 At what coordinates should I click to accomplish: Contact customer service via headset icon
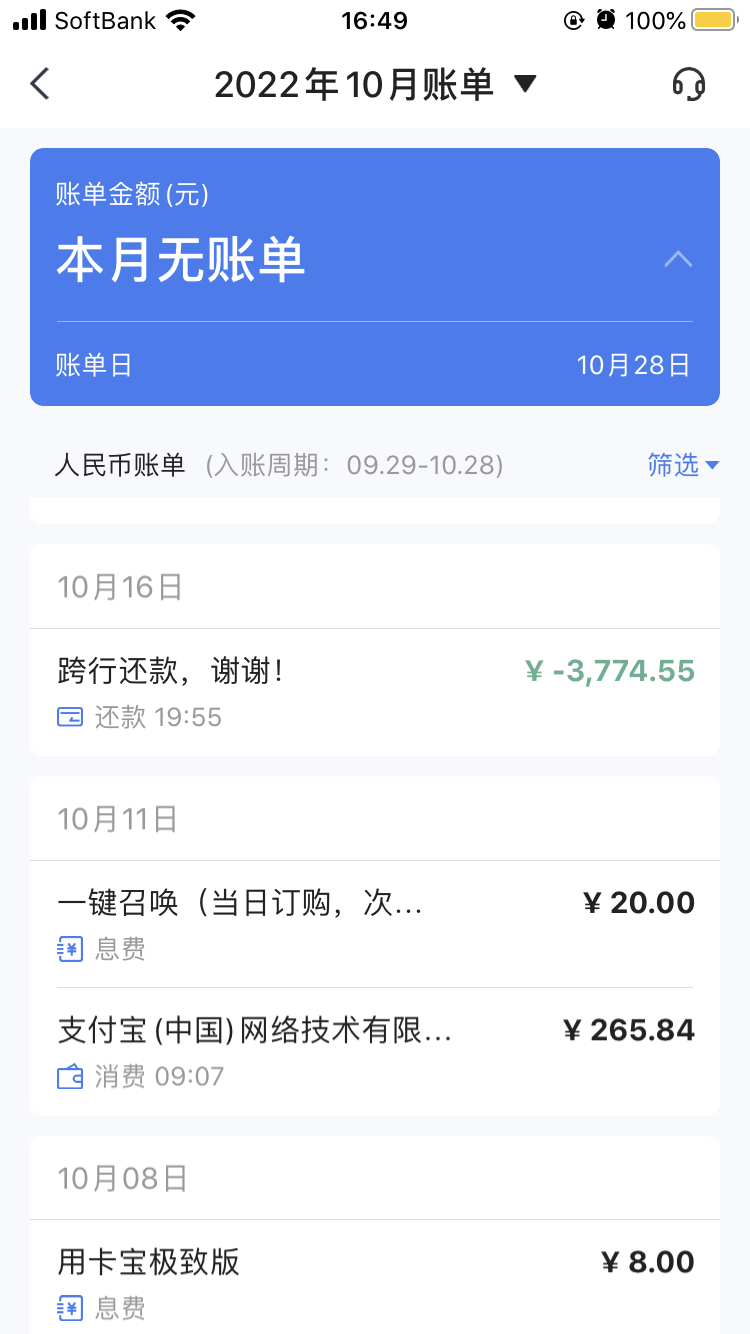(688, 84)
